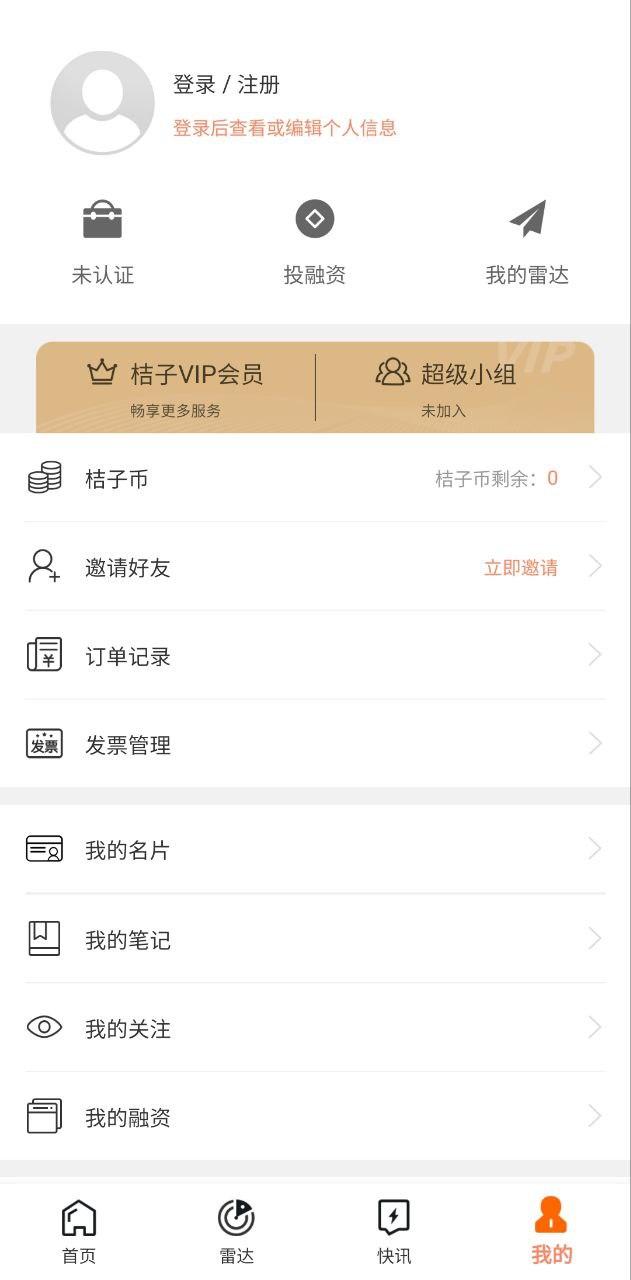Tap the 登录 / 注册 login link
The image size is (631, 1280).
coord(226,85)
